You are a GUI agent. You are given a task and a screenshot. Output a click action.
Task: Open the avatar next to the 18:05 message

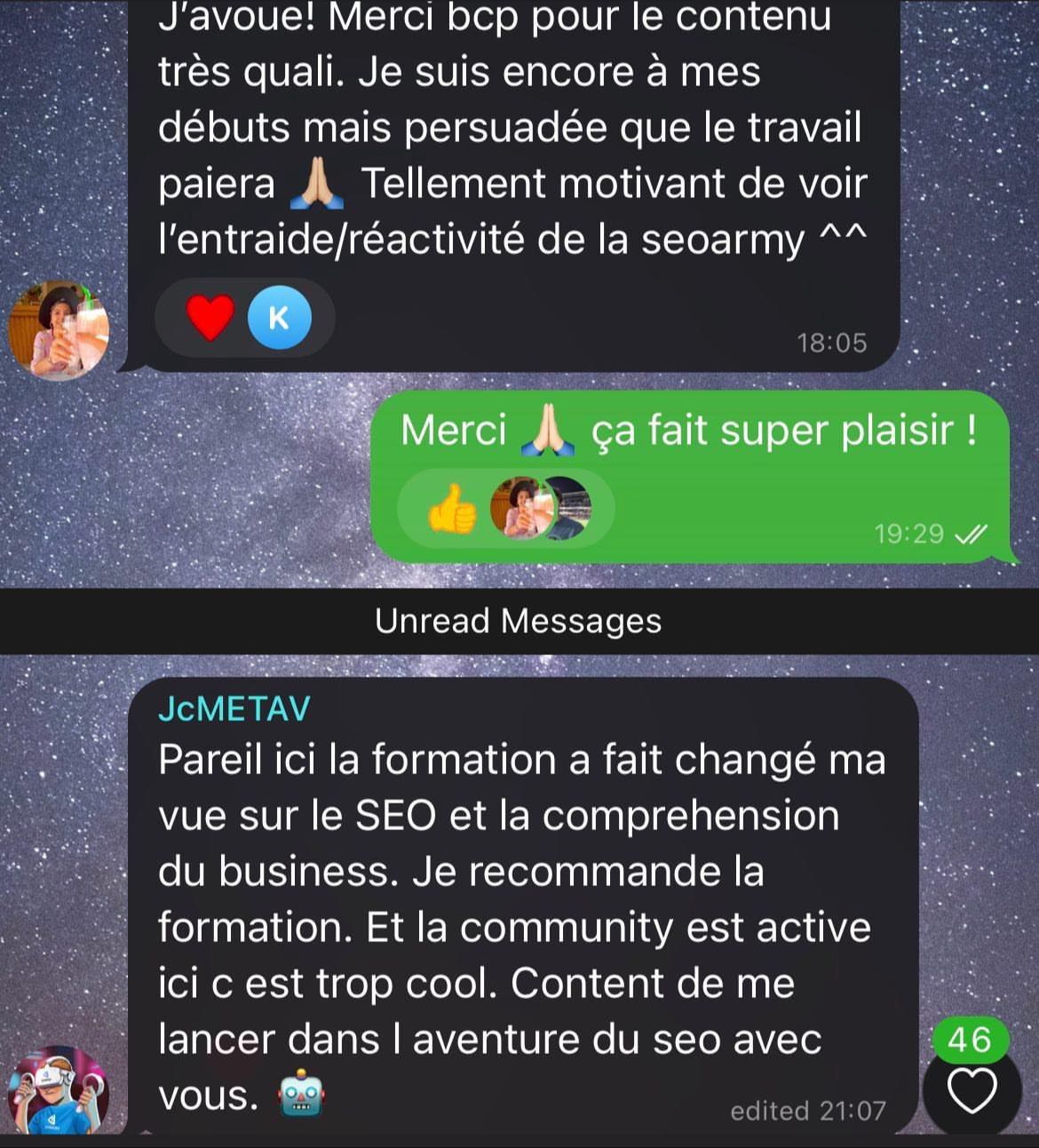(59, 330)
